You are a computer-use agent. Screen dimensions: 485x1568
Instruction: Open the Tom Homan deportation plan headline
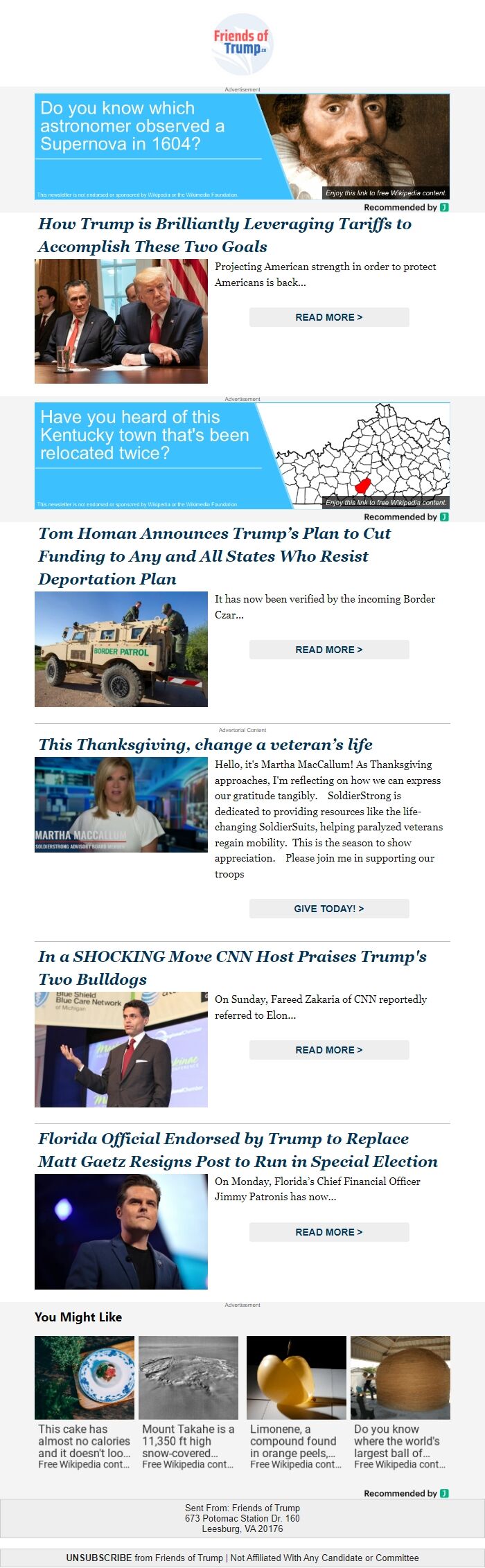click(215, 555)
